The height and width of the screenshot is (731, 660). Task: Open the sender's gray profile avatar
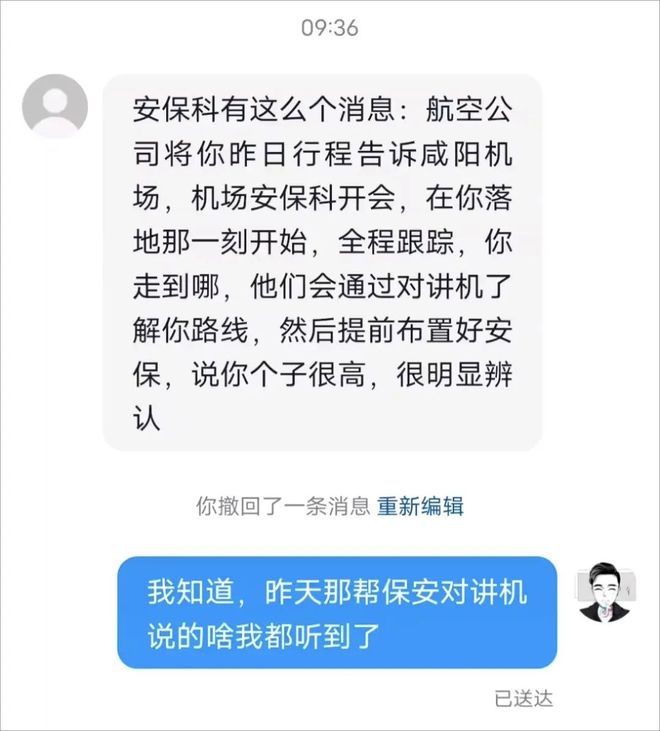55,106
